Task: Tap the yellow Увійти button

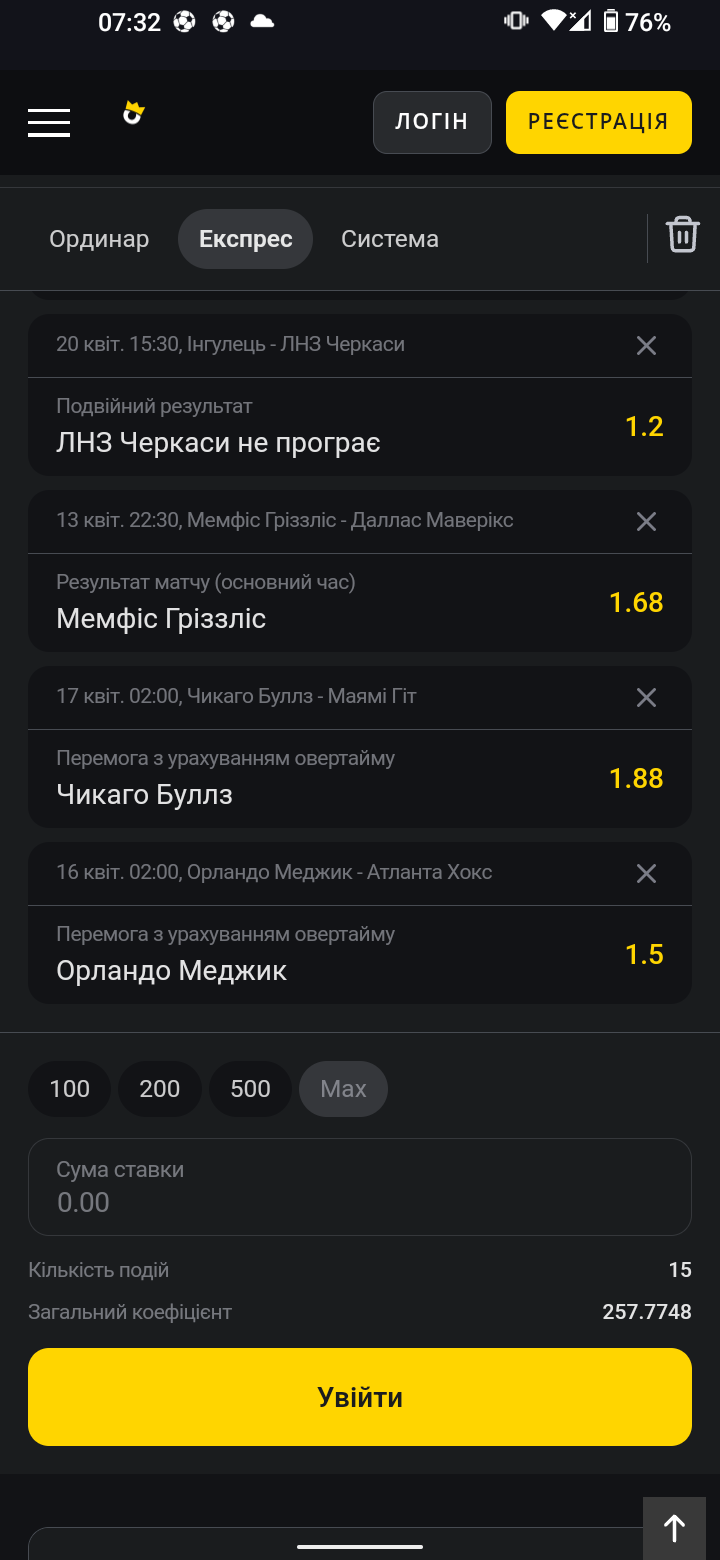Action: coord(360,1397)
